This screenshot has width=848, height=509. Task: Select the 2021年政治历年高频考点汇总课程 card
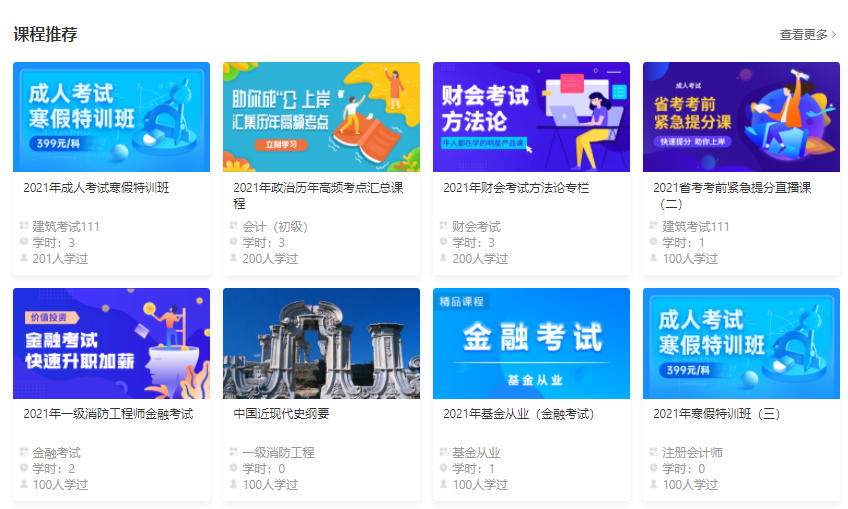321,117
